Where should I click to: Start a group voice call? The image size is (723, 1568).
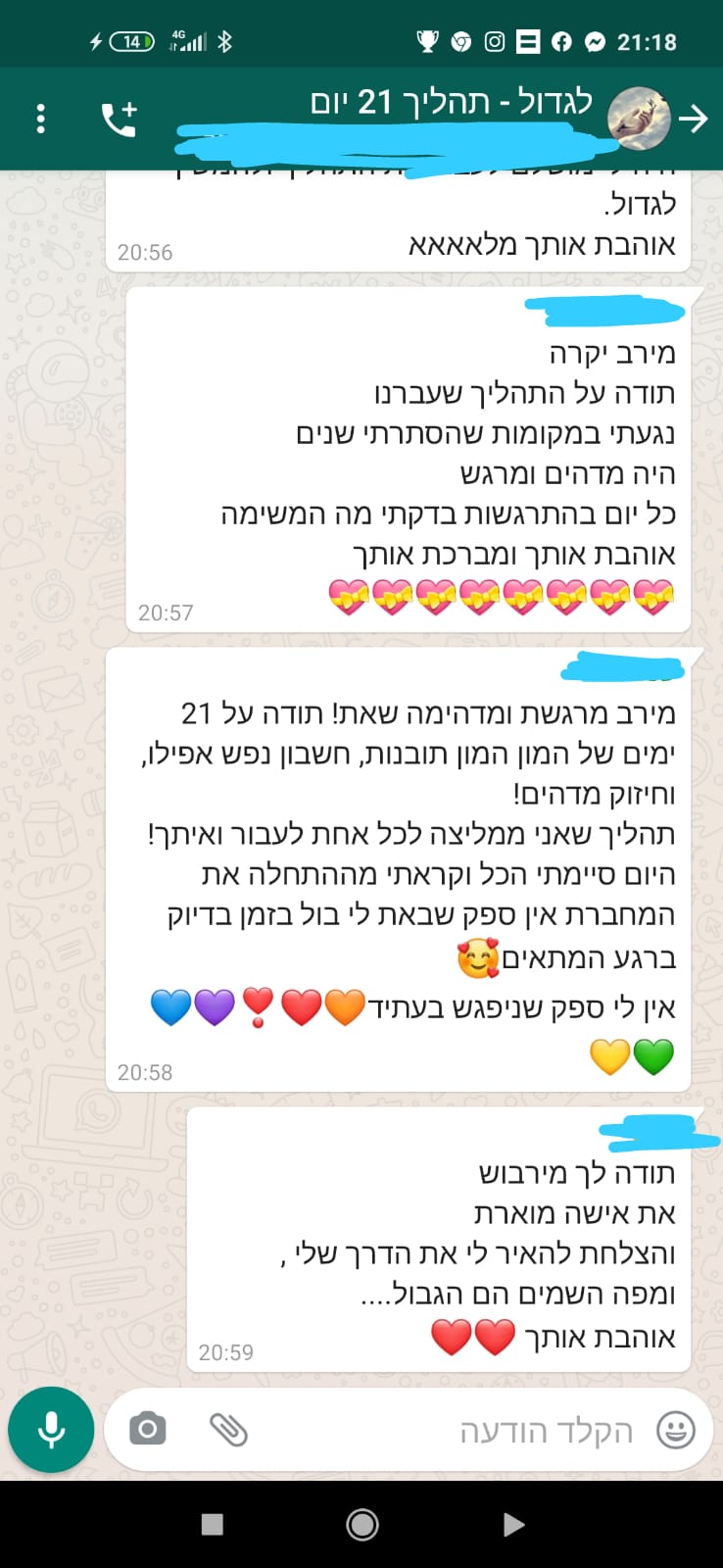[120, 119]
